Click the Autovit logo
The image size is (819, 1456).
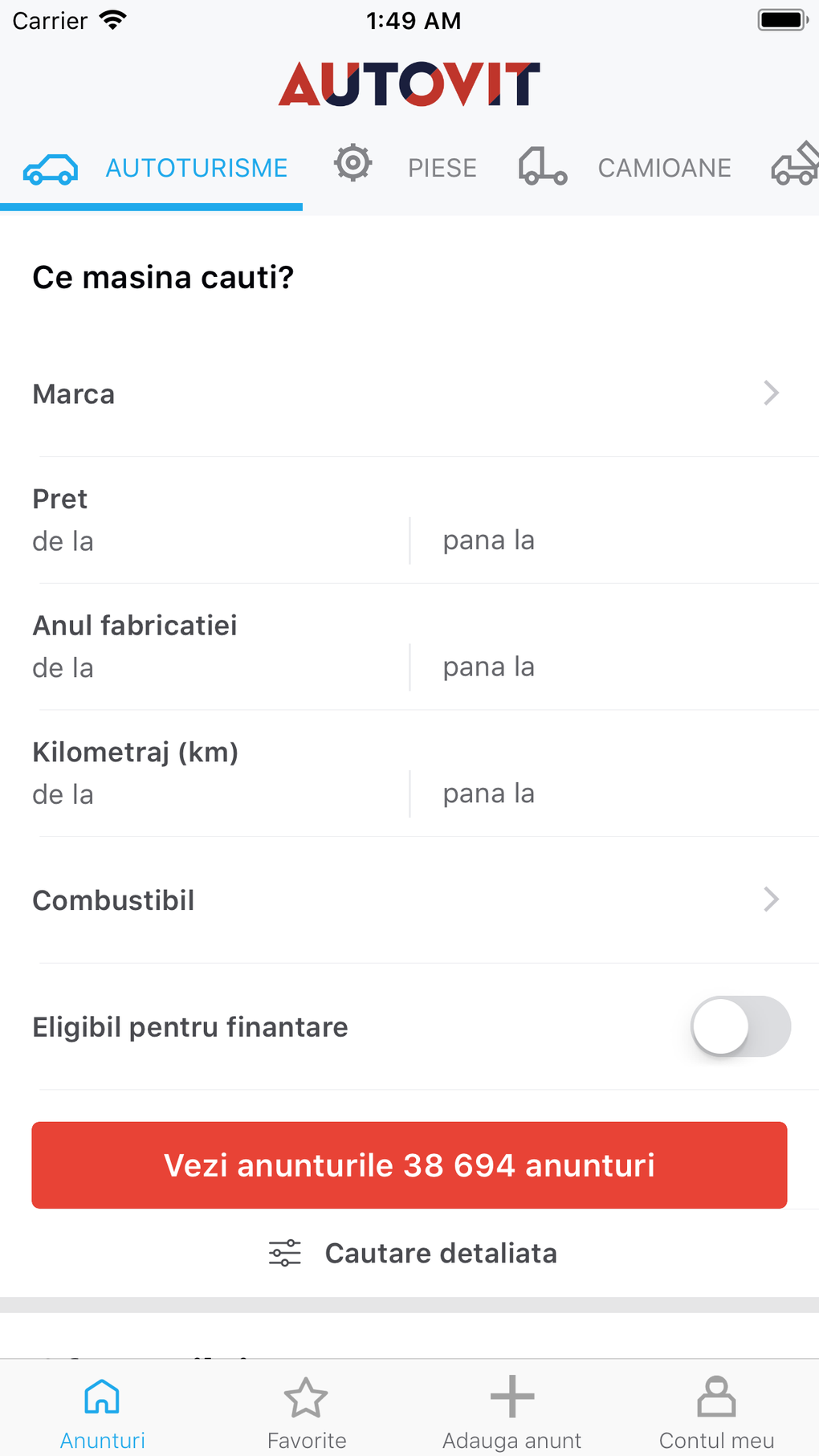coord(409,83)
